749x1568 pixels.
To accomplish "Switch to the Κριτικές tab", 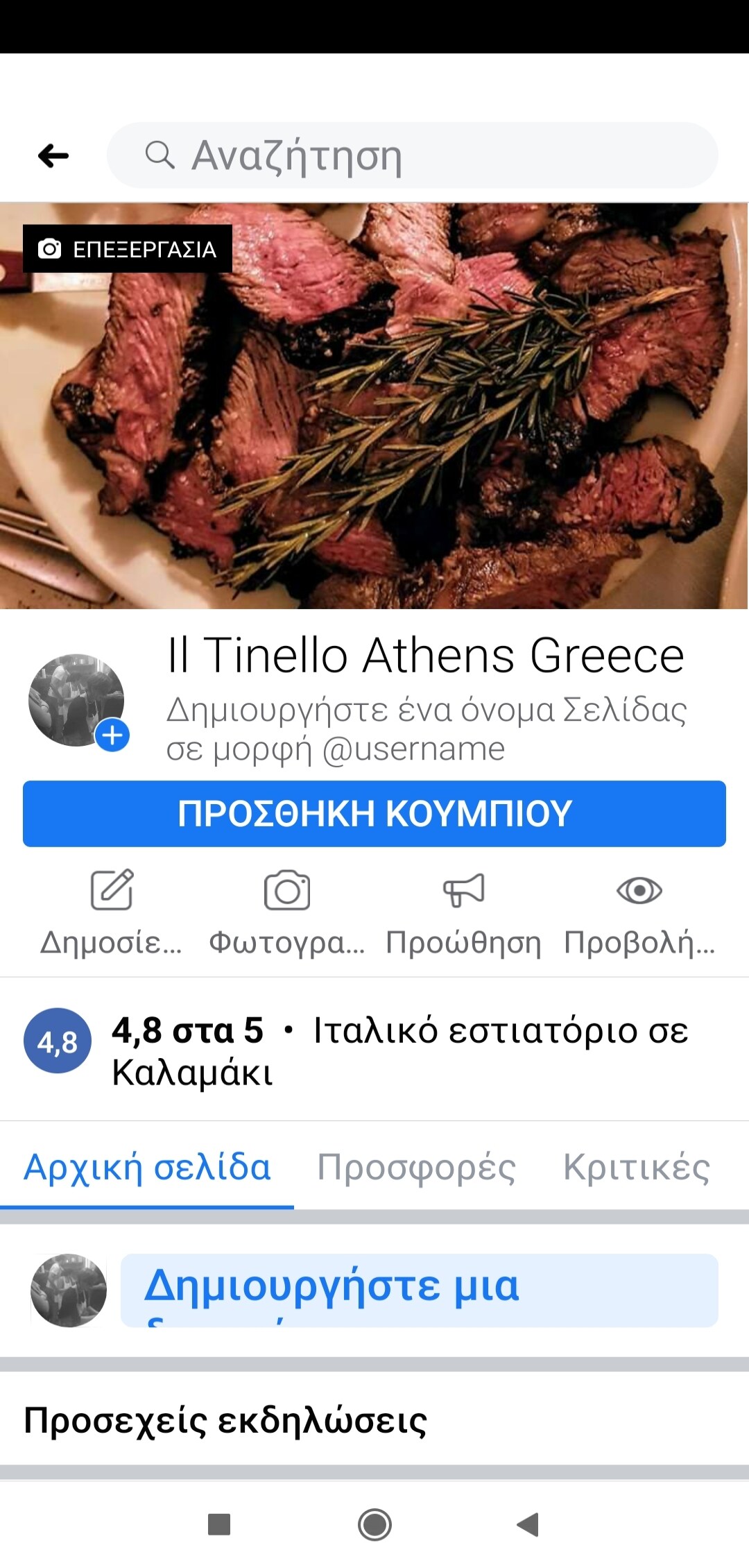I will [637, 1167].
